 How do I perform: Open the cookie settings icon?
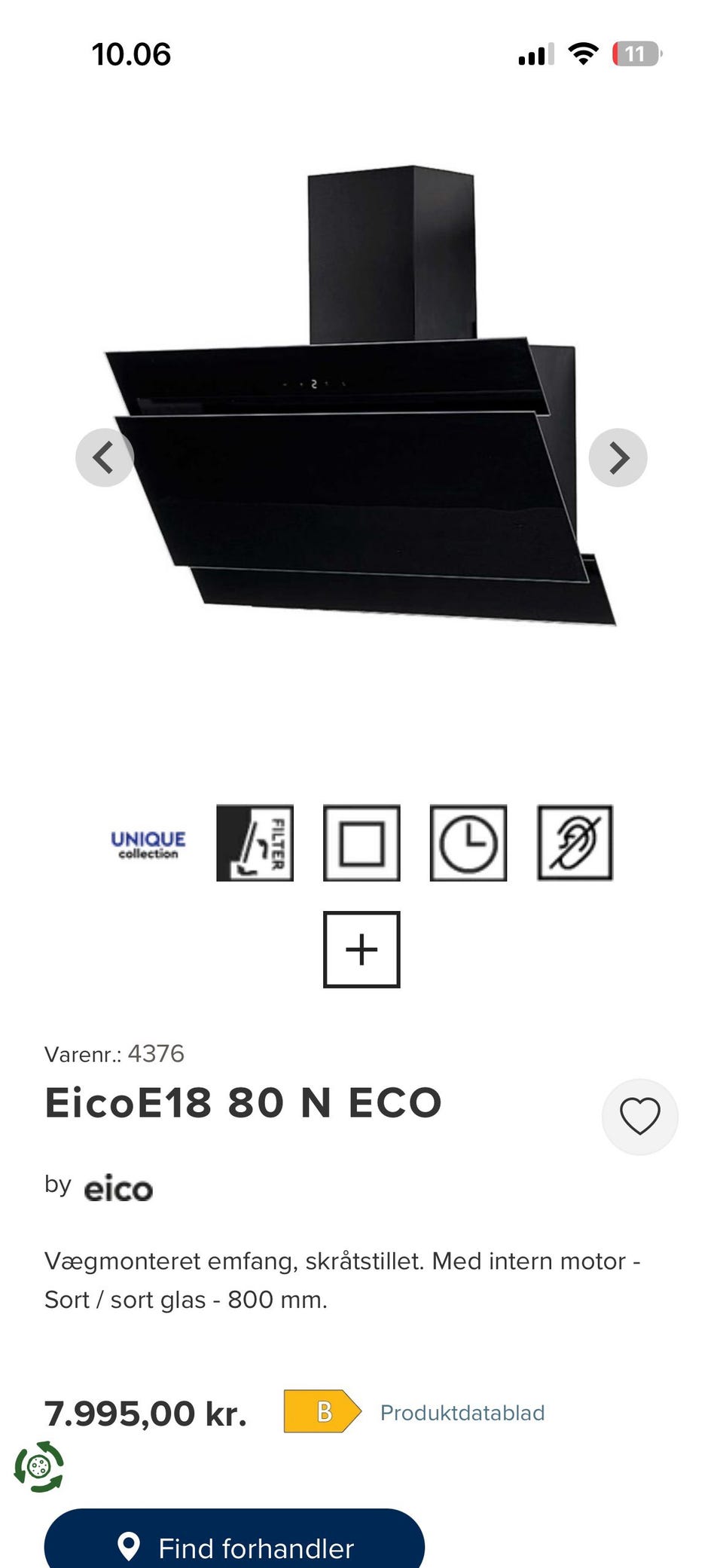pos(39,1466)
